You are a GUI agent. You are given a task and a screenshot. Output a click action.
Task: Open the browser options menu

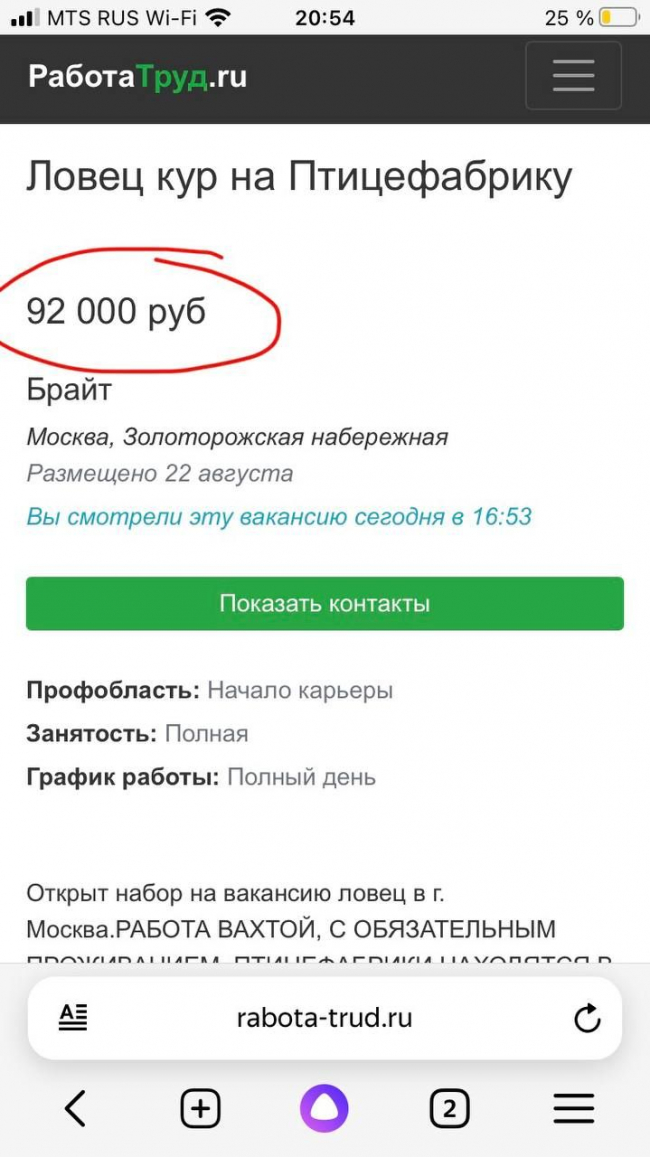point(574,1108)
